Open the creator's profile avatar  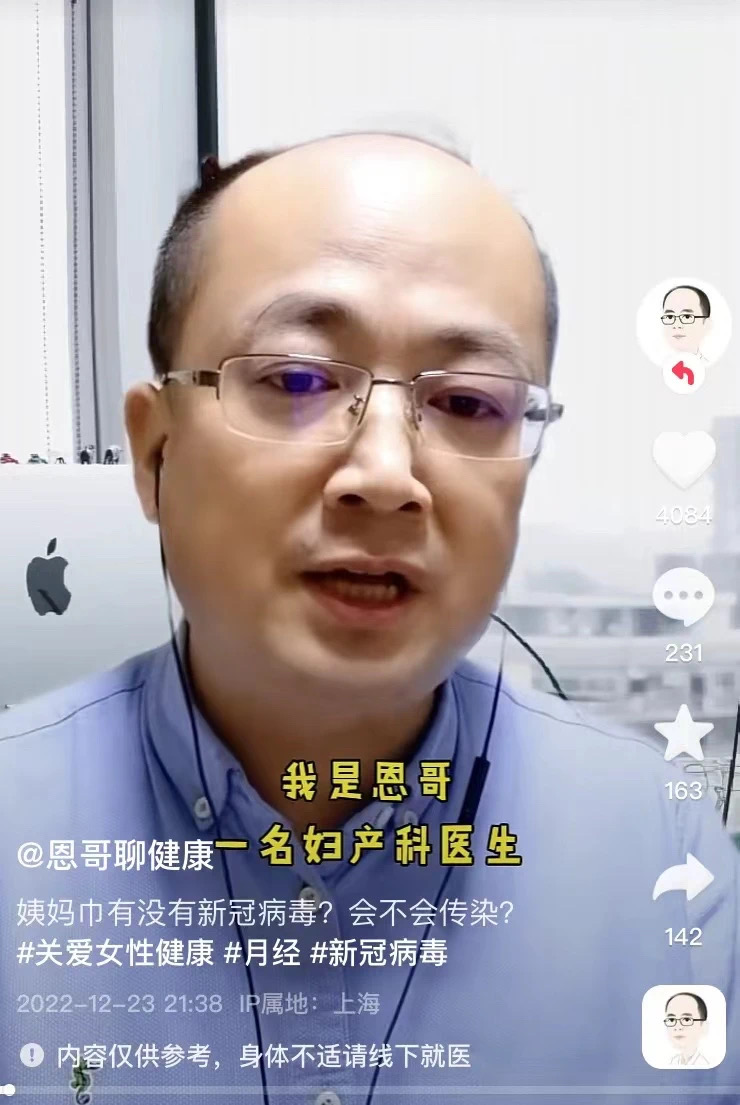(684, 324)
